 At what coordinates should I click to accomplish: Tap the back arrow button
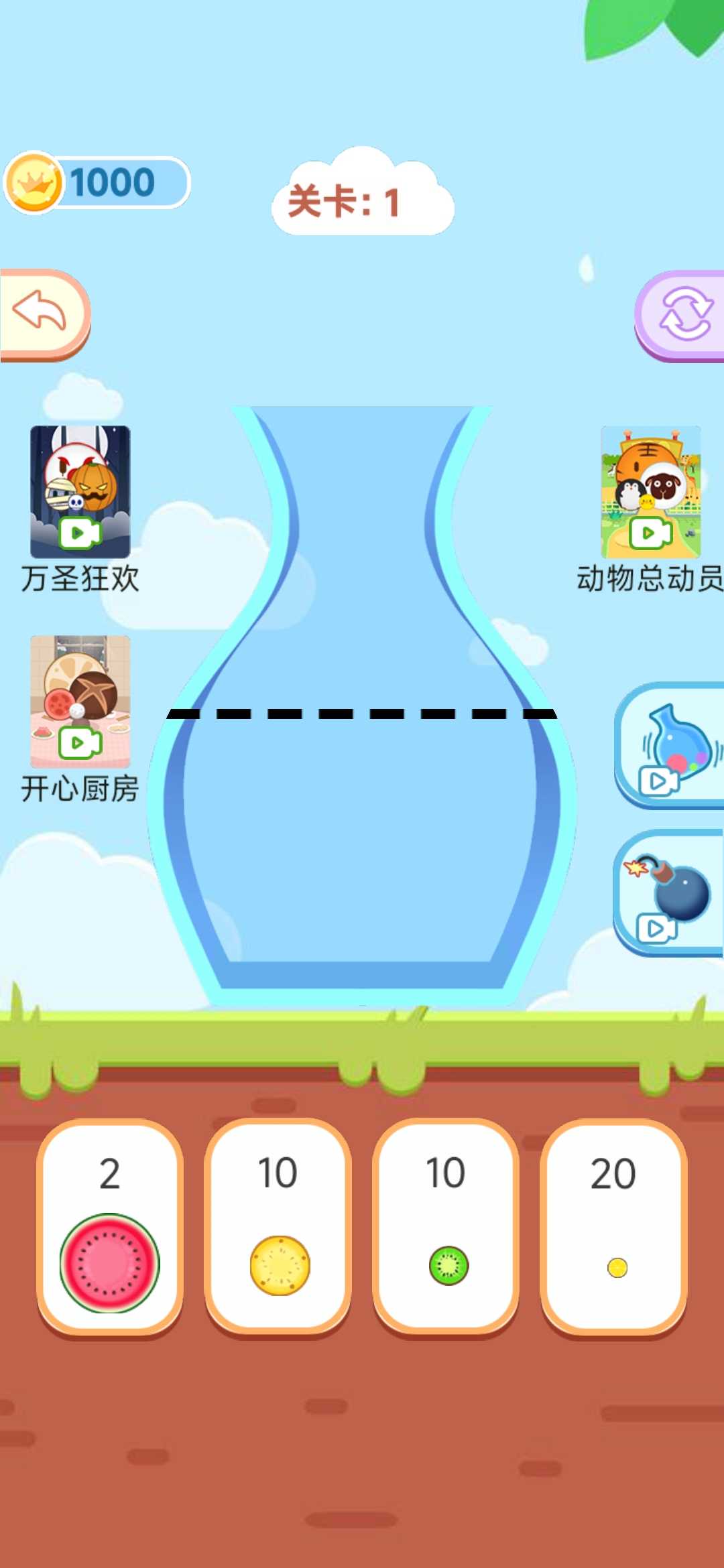pyautogui.click(x=44, y=315)
